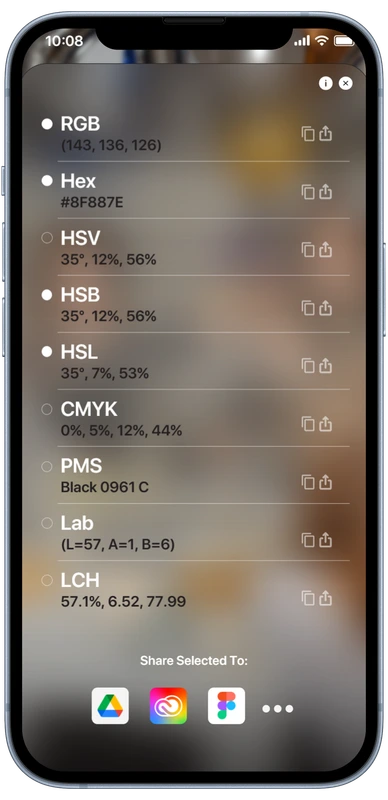Select the HSV format radio button
388x800 pixels.
coord(47,238)
